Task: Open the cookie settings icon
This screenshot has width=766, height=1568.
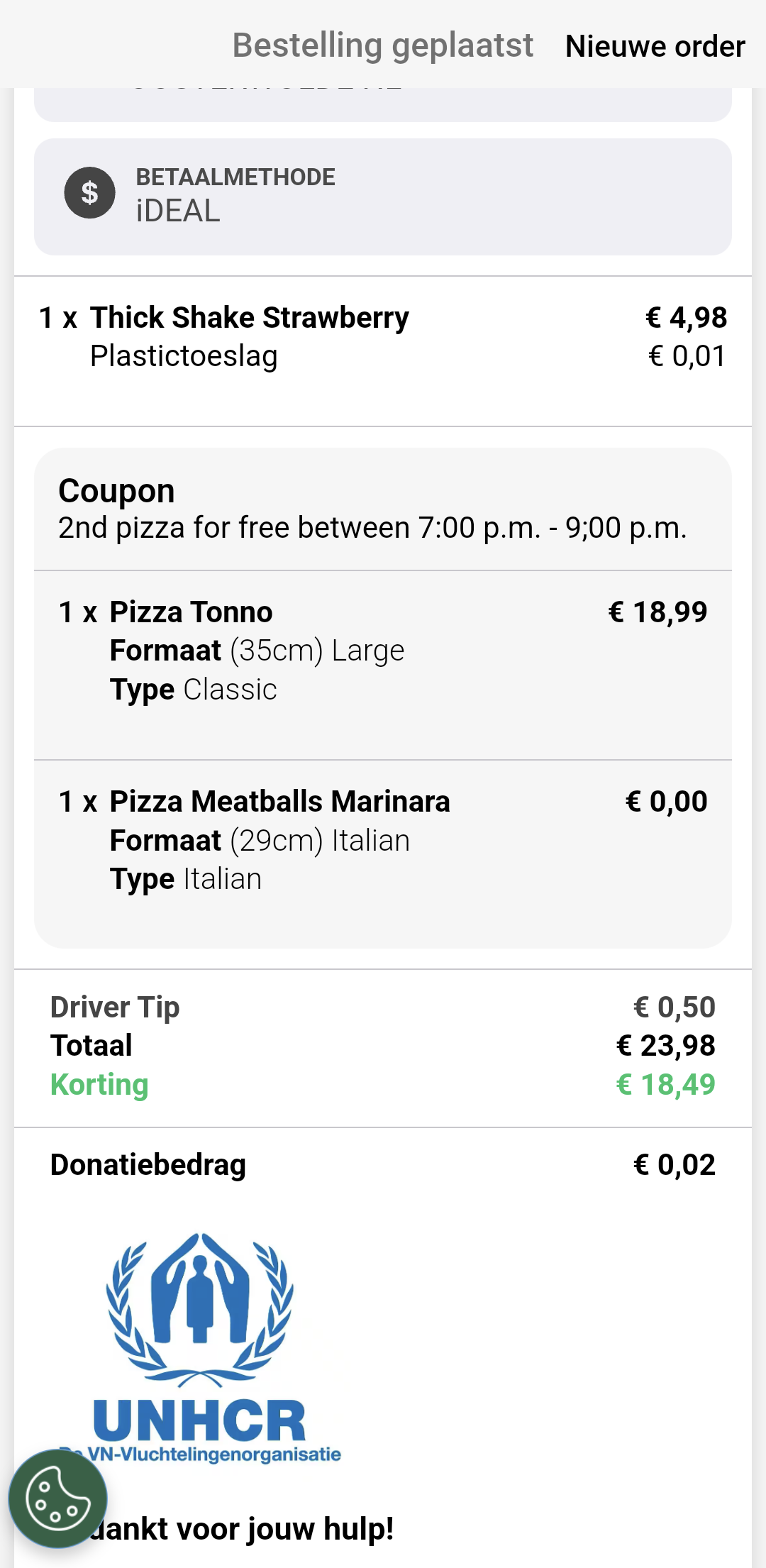Action: coord(58,1499)
